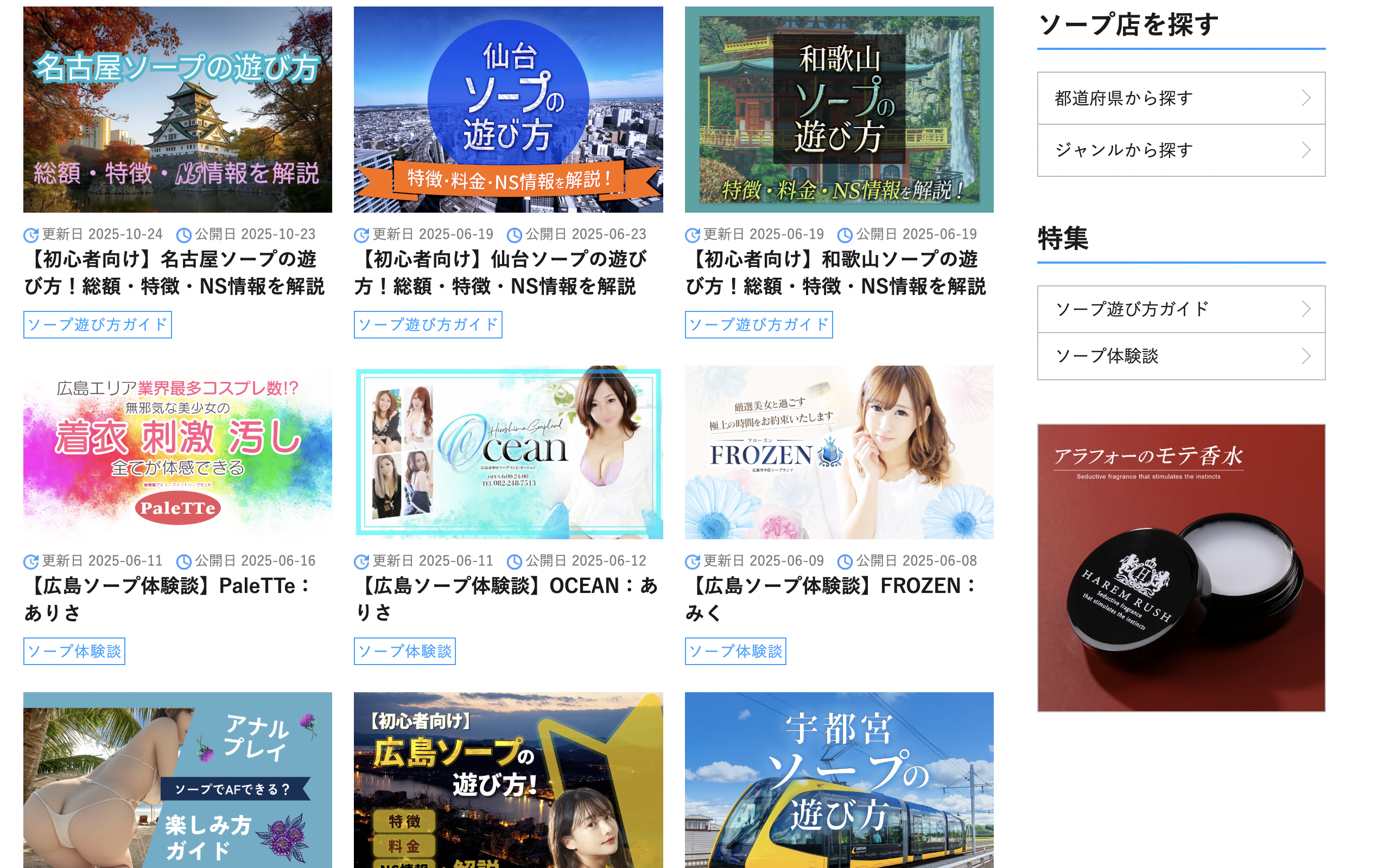Open the 和歌山ソープの遊び方 article image
Image resolution: width=1384 pixels, height=868 pixels.
[x=839, y=110]
